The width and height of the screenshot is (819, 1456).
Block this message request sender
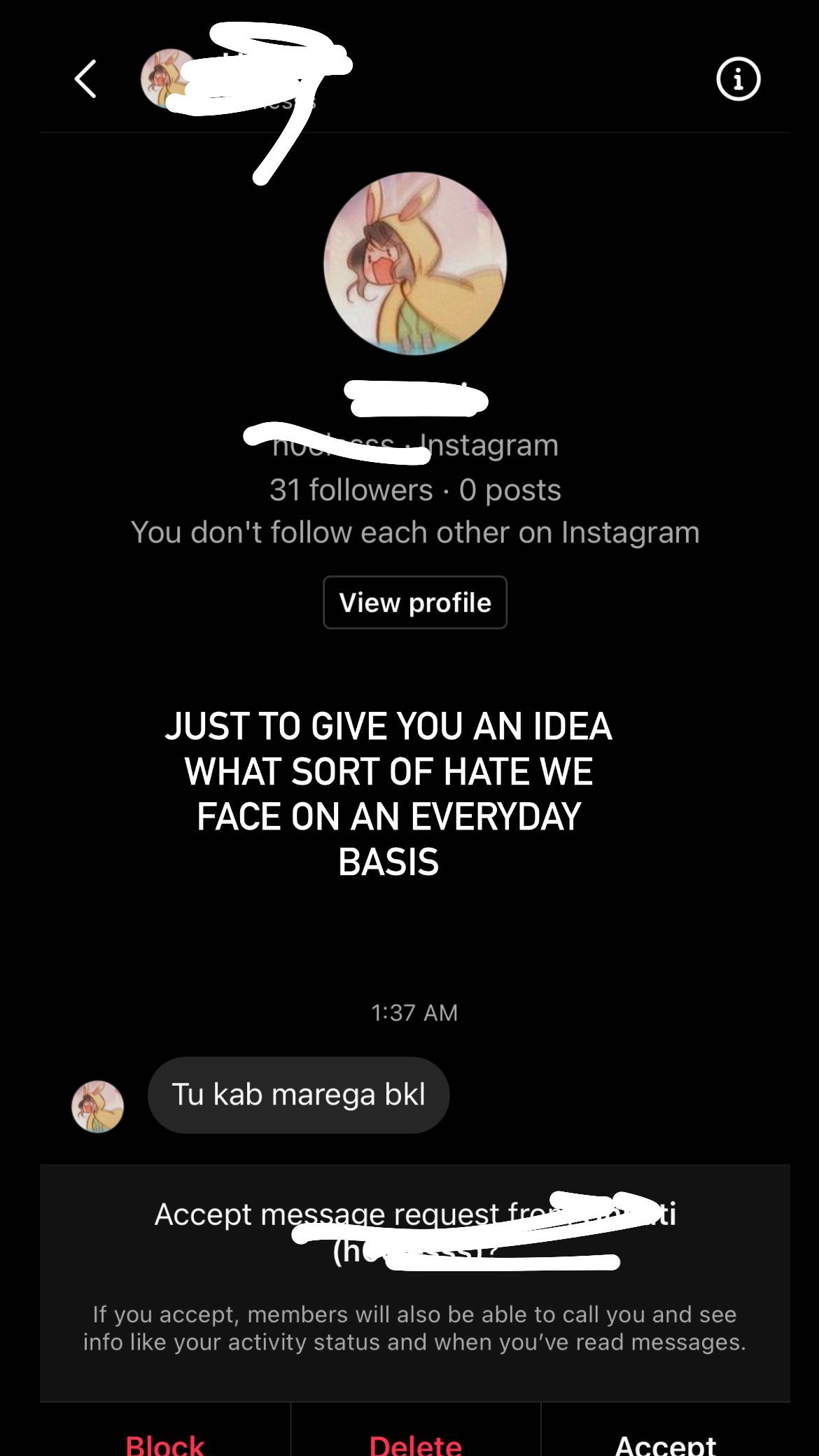tap(165, 1441)
